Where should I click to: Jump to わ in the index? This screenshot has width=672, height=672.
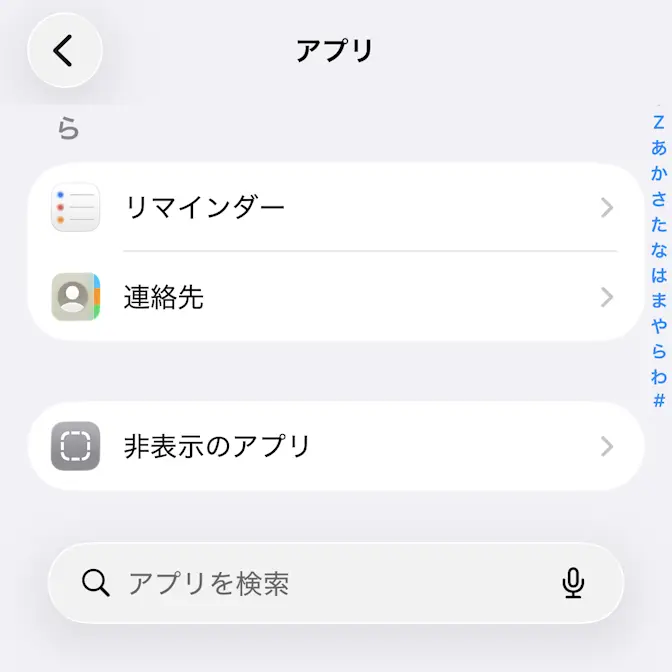(x=658, y=377)
